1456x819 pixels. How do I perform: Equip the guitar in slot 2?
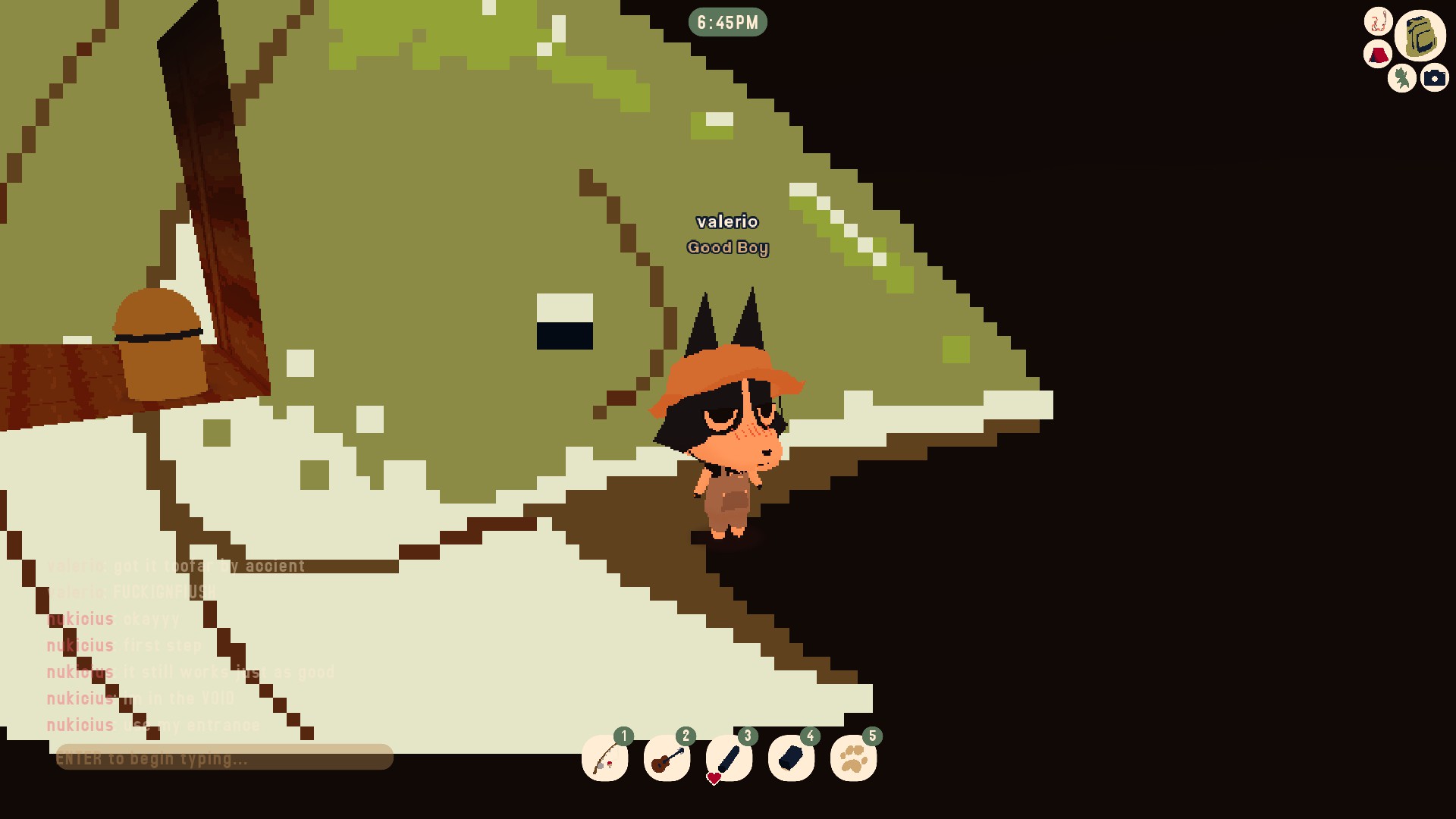pyautogui.click(x=667, y=758)
